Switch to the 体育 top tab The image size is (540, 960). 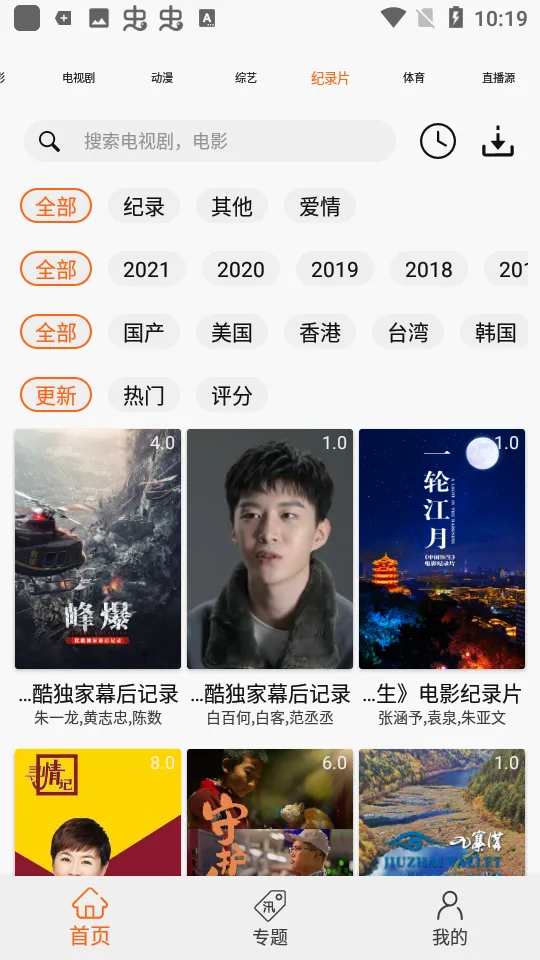click(413, 78)
